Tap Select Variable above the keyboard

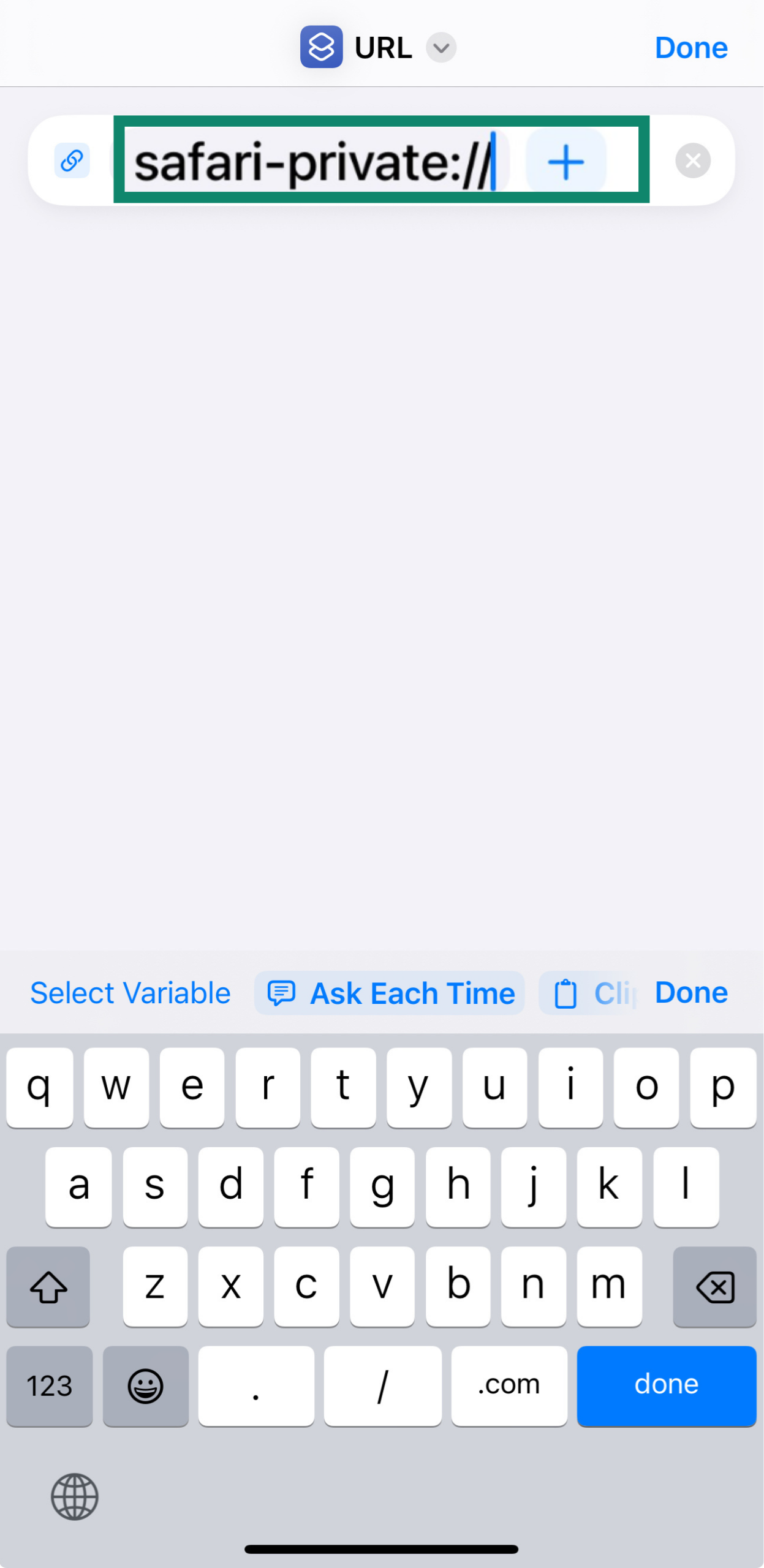click(129, 993)
